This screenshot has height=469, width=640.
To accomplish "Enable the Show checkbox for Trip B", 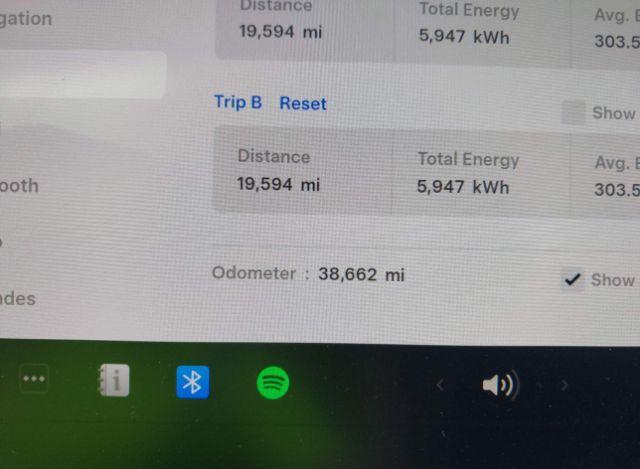I will point(573,113).
